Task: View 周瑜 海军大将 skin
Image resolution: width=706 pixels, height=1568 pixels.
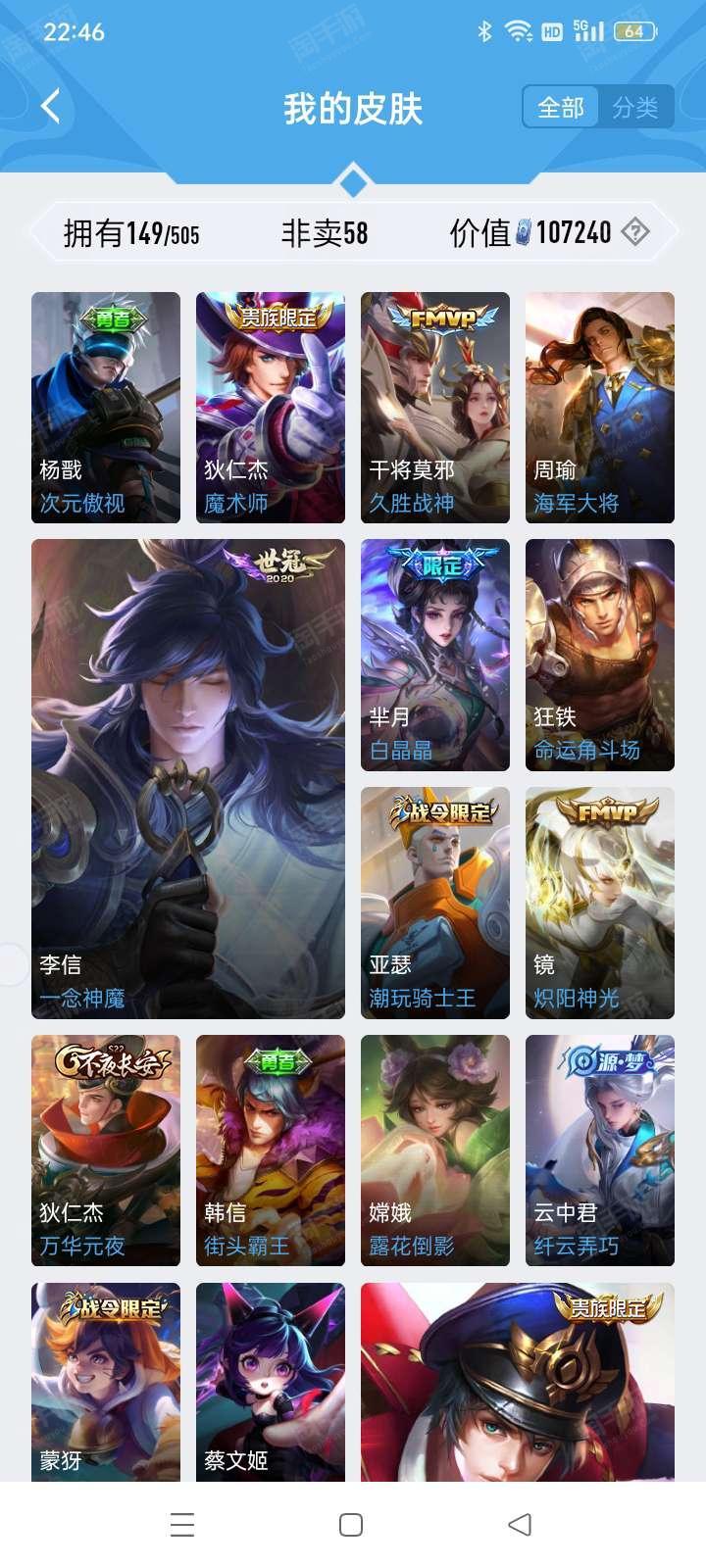Action: pyautogui.click(x=600, y=407)
